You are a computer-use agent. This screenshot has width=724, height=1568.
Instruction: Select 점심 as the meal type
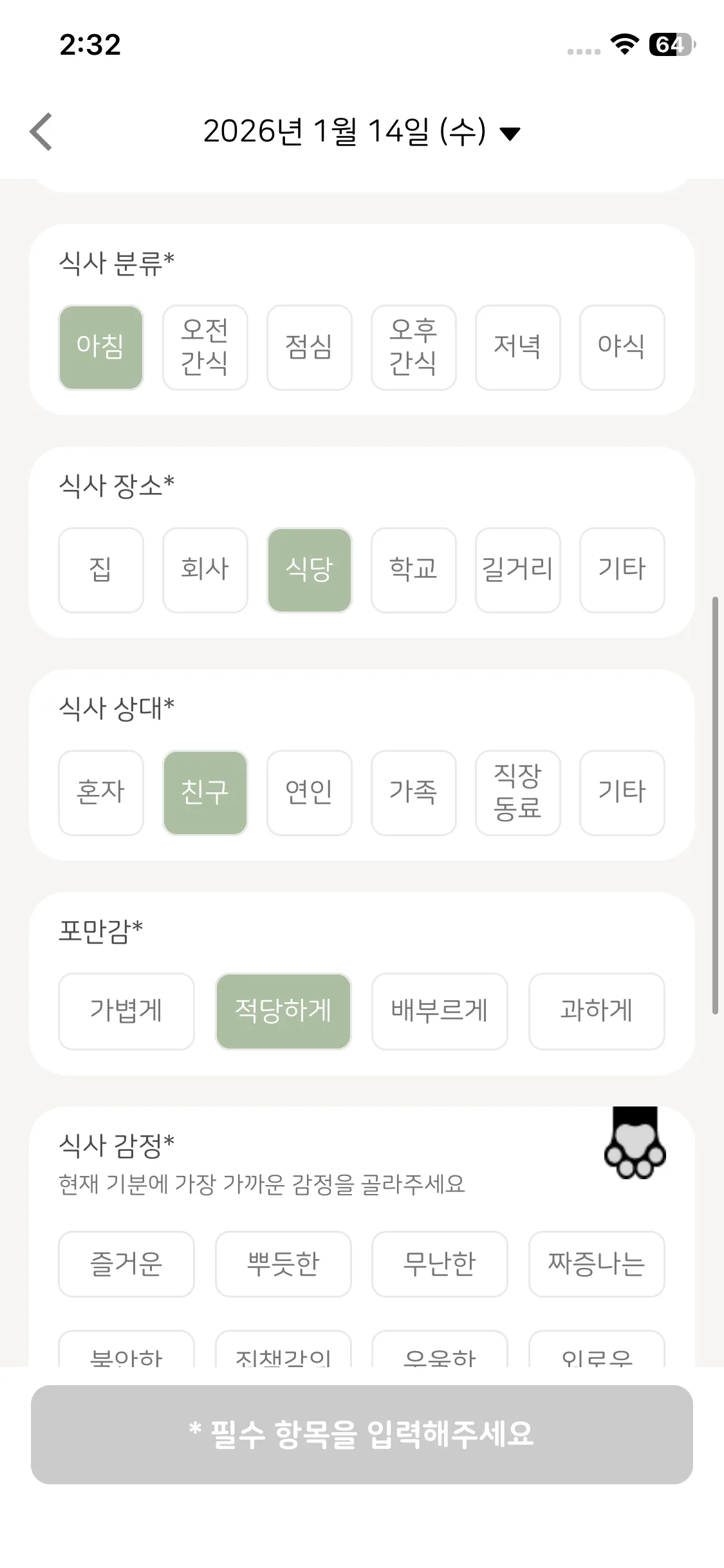[x=309, y=347]
